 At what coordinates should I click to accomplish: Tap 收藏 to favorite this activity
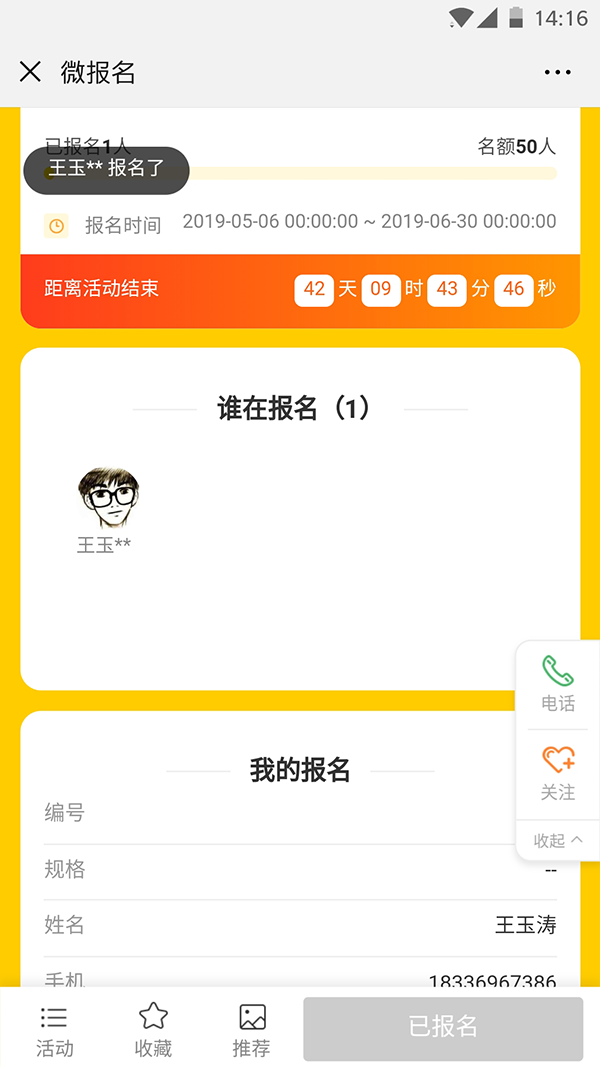[x=153, y=1030]
